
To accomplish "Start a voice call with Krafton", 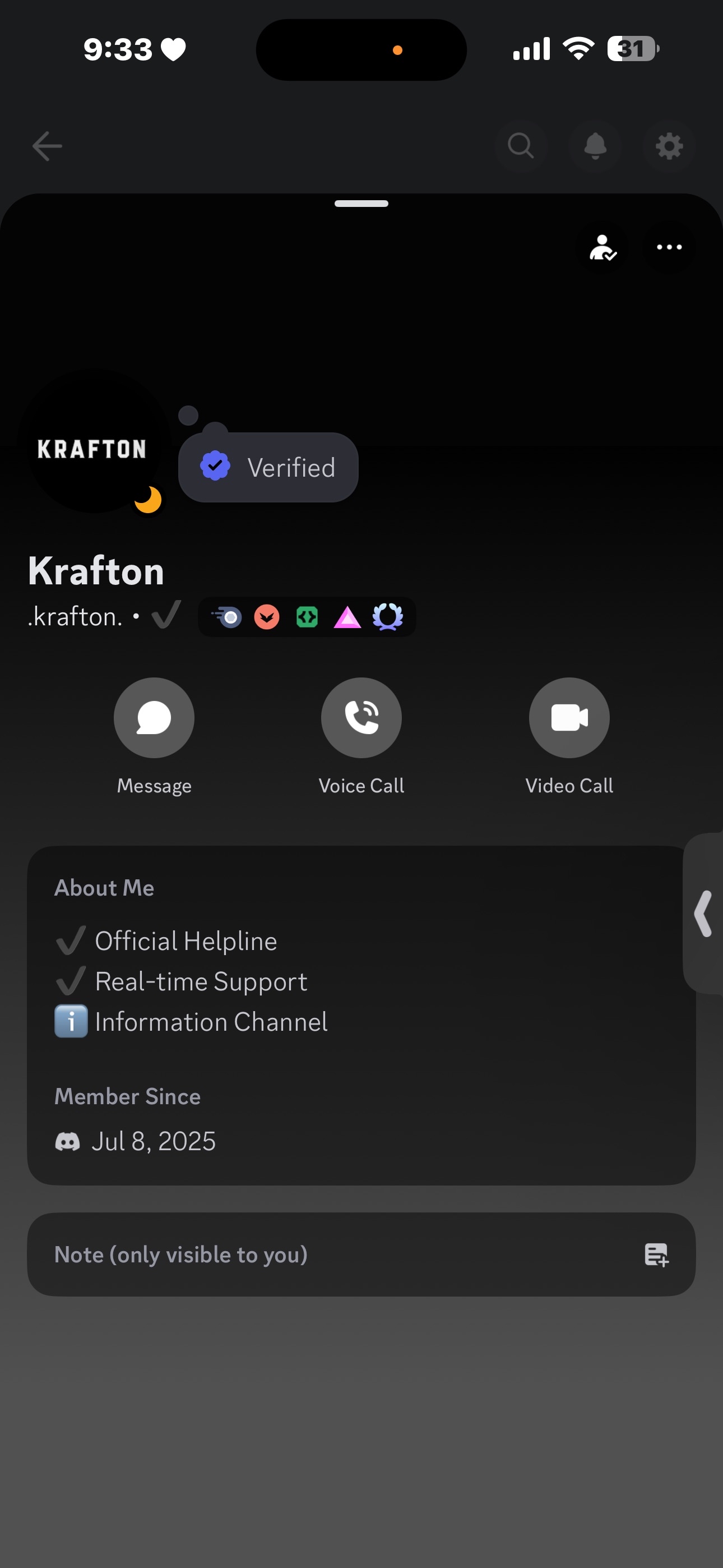I will click(361, 718).
